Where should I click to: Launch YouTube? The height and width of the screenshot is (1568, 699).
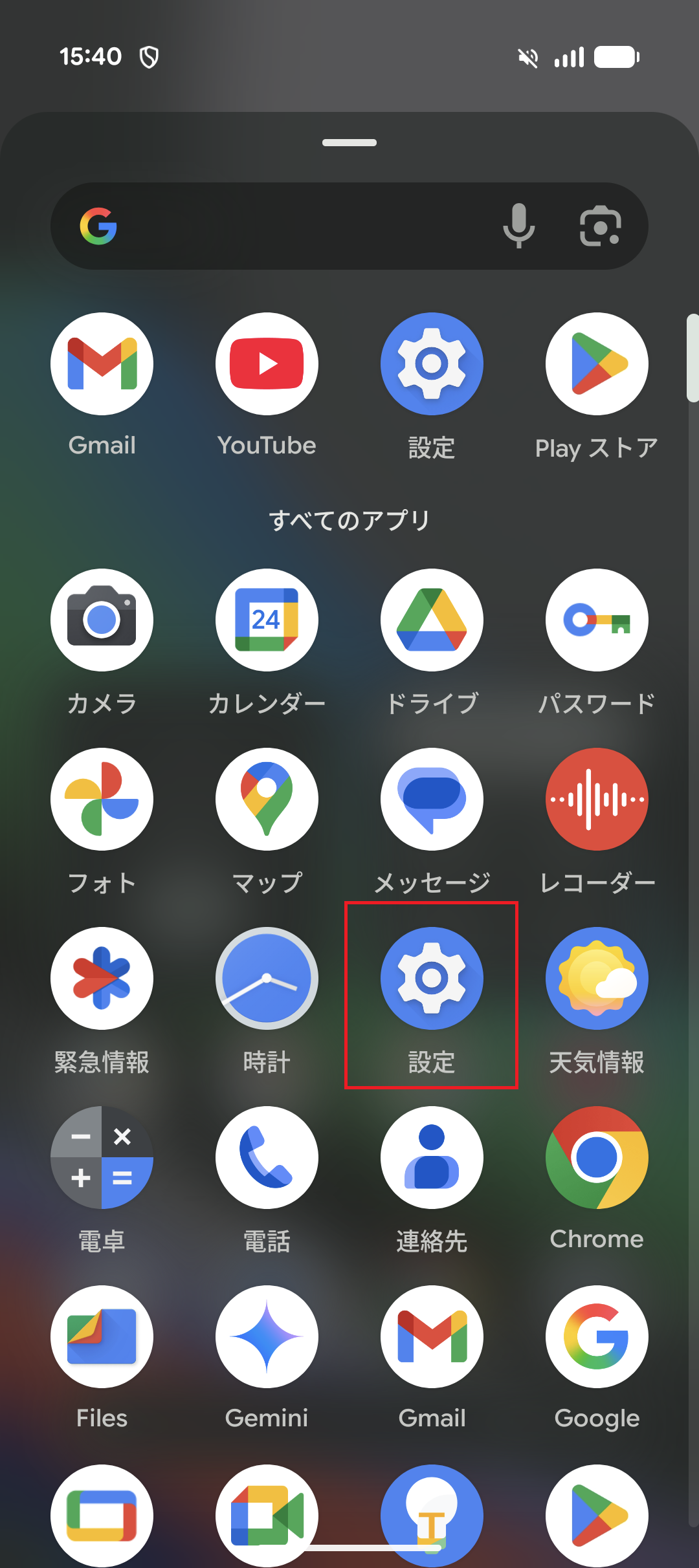click(267, 364)
